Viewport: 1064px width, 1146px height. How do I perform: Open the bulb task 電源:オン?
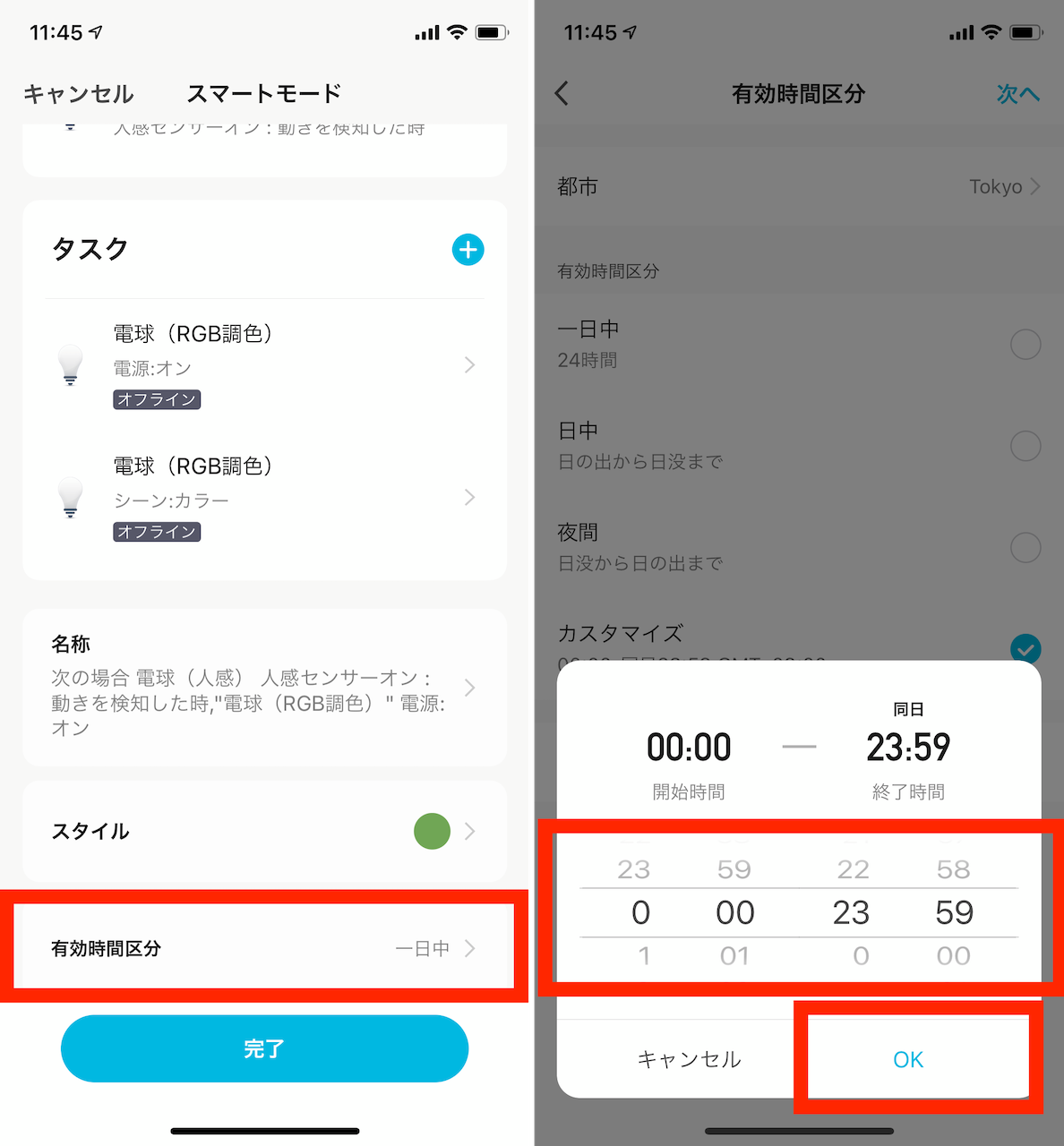[x=264, y=365]
